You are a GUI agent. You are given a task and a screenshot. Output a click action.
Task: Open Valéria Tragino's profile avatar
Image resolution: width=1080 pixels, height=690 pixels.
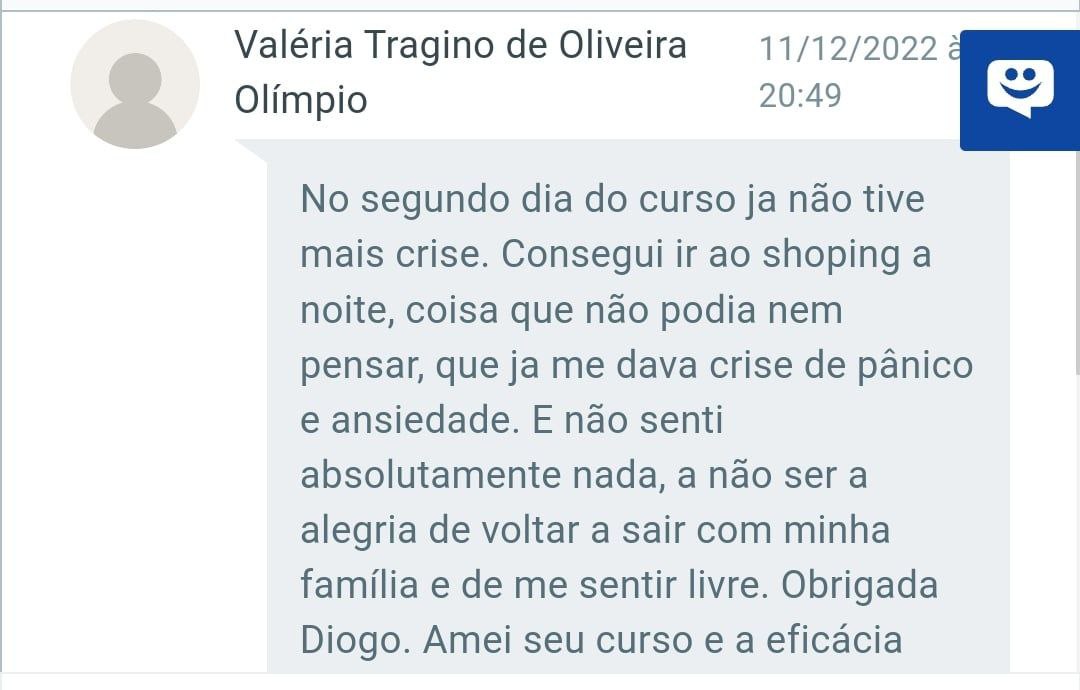point(134,85)
